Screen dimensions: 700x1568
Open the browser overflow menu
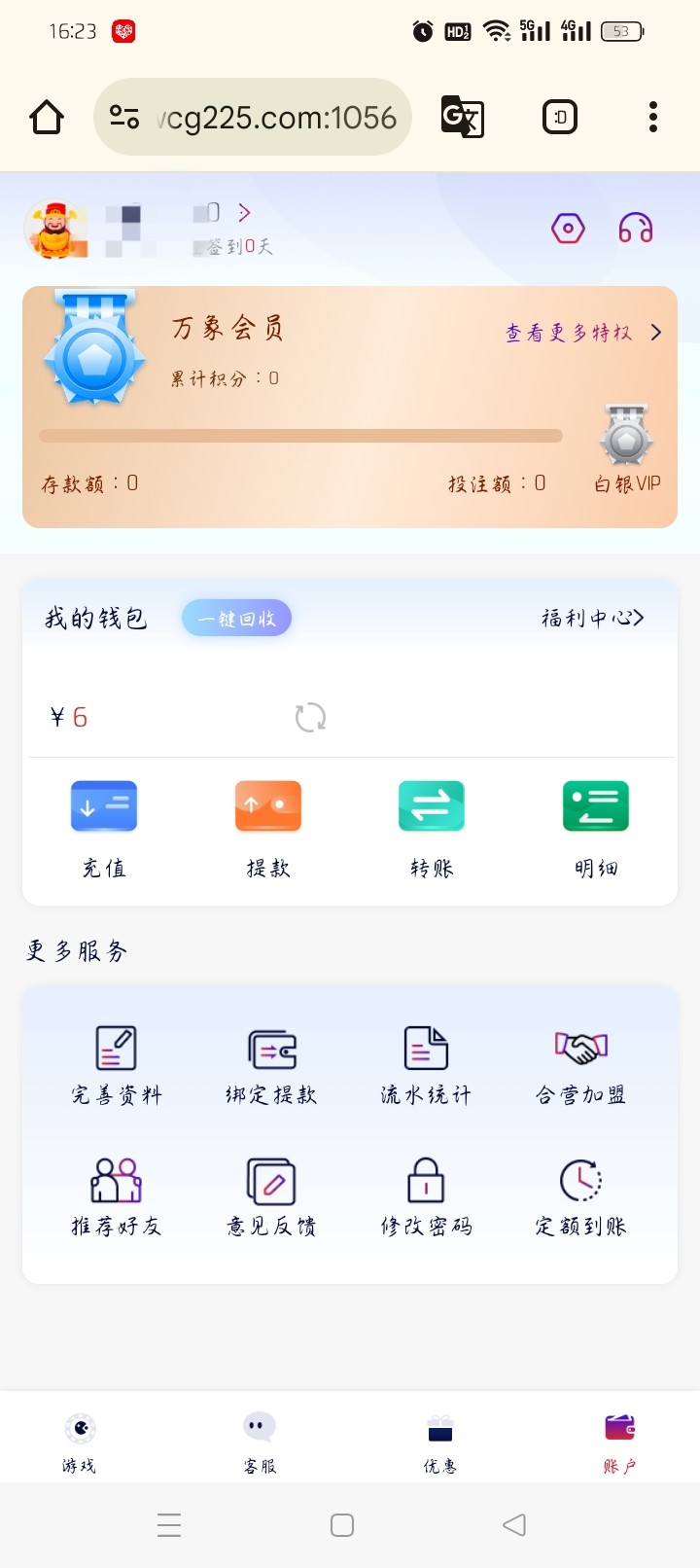653,117
